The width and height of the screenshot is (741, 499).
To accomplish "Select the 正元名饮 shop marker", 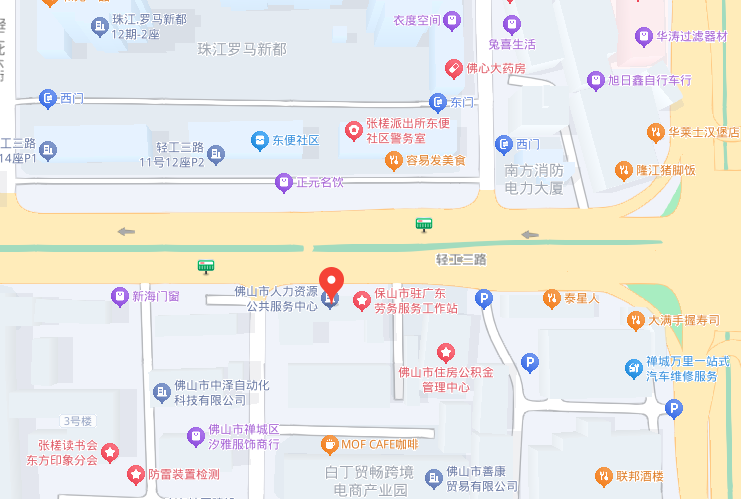I will pos(283,182).
